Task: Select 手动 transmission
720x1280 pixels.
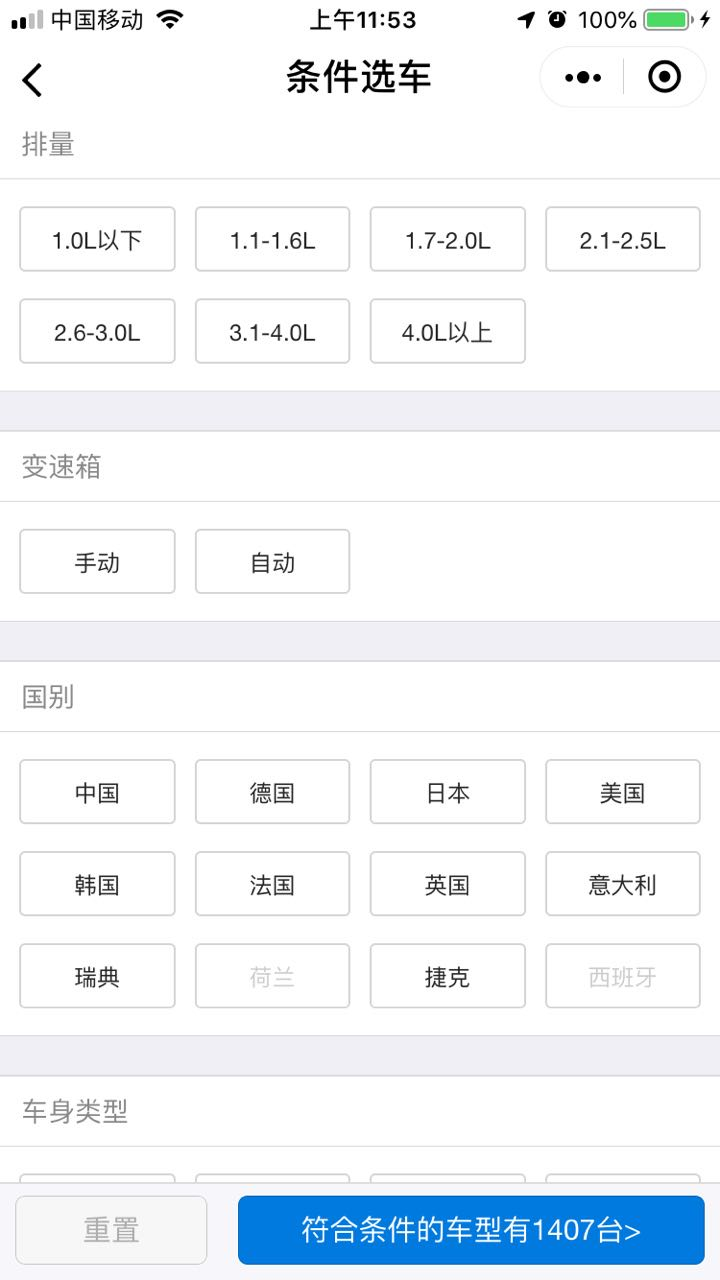Action: coord(97,562)
